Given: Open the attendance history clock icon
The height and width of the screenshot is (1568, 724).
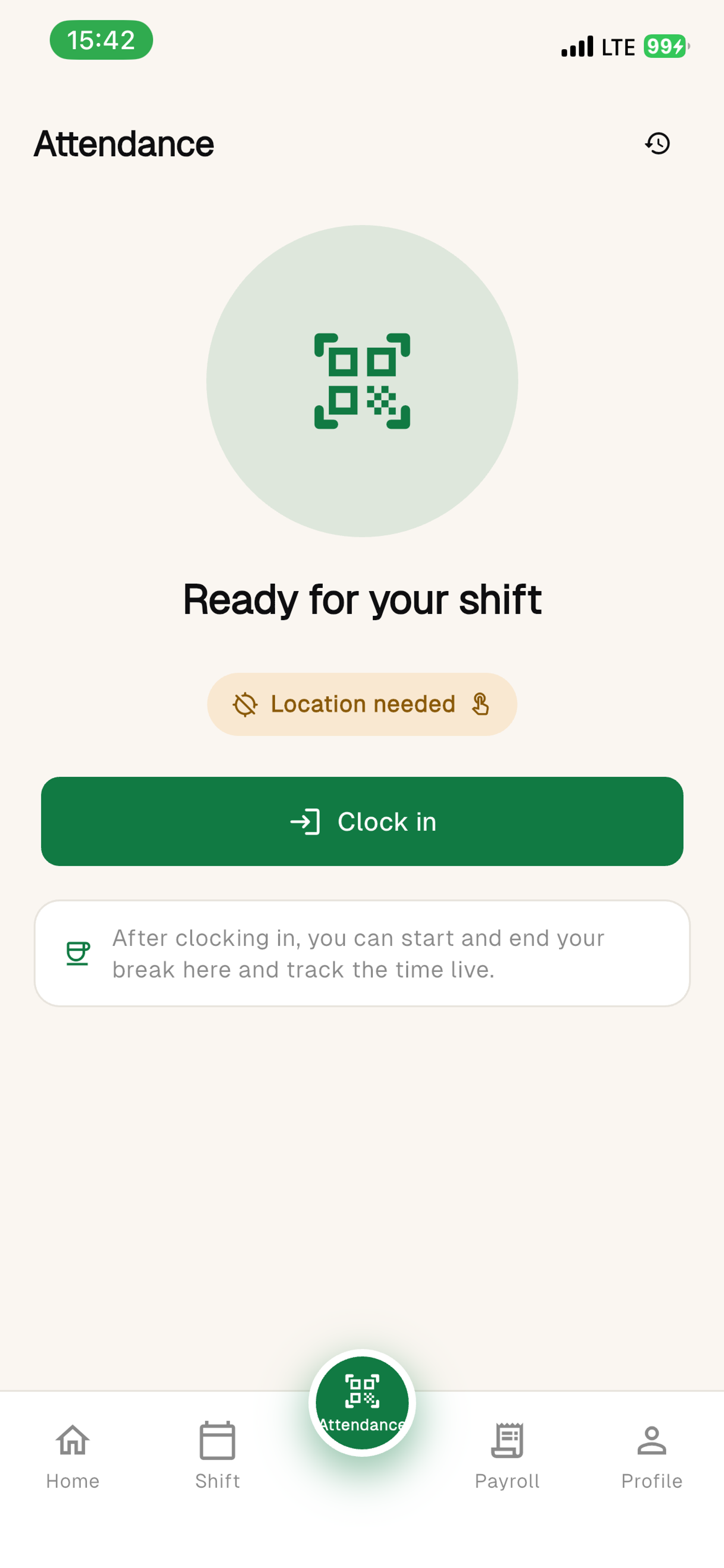Looking at the screenshot, I should 657,144.
